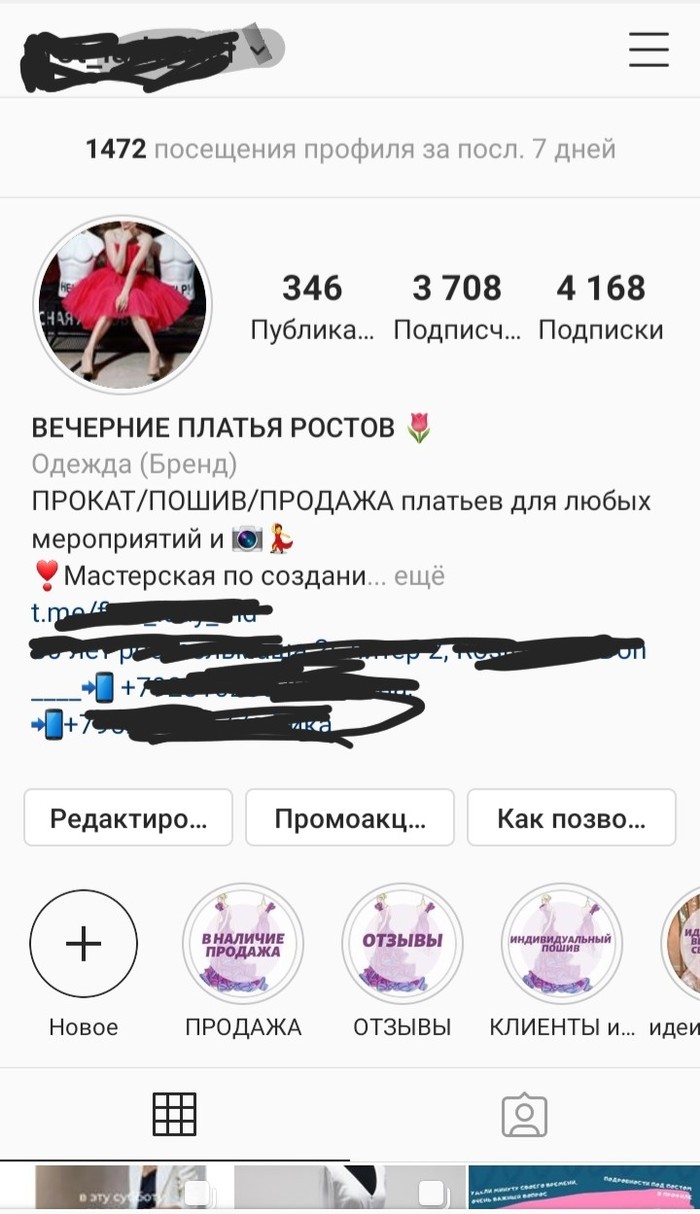Image resolution: width=700 pixels, height=1214 pixels.
Task: Tap the "Как позво..." button
Action: [571, 820]
